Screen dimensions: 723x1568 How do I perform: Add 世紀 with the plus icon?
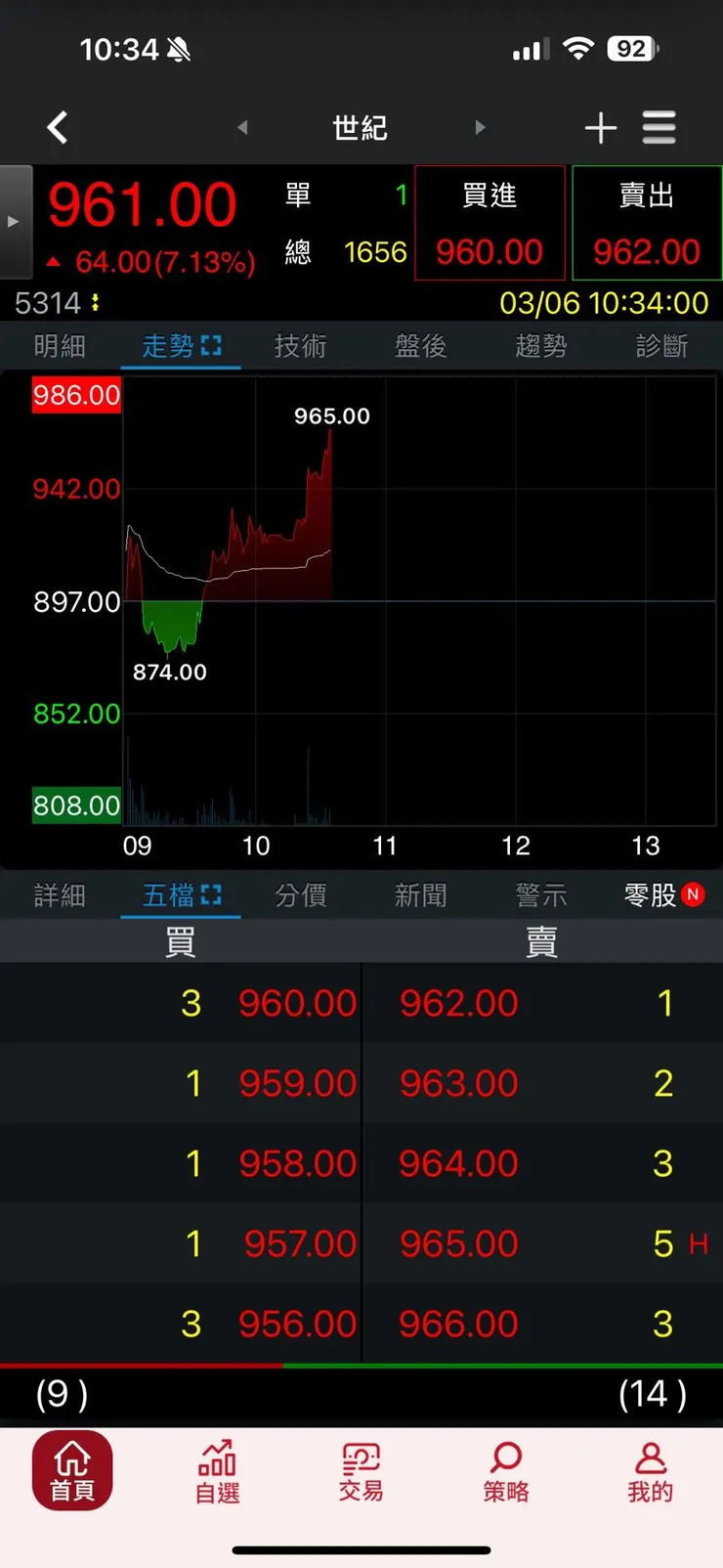coord(600,128)
